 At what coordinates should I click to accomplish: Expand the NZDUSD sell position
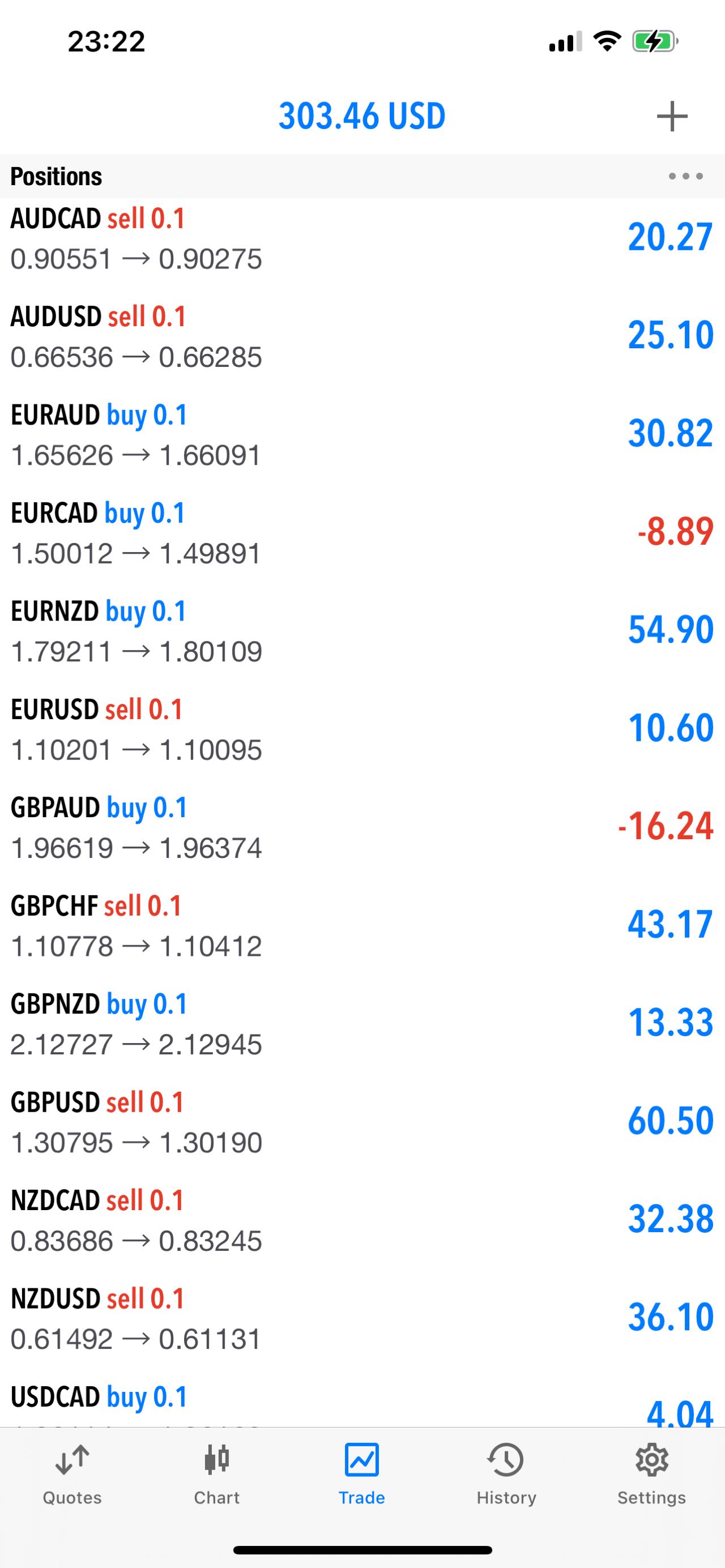tap(362, 1318)
